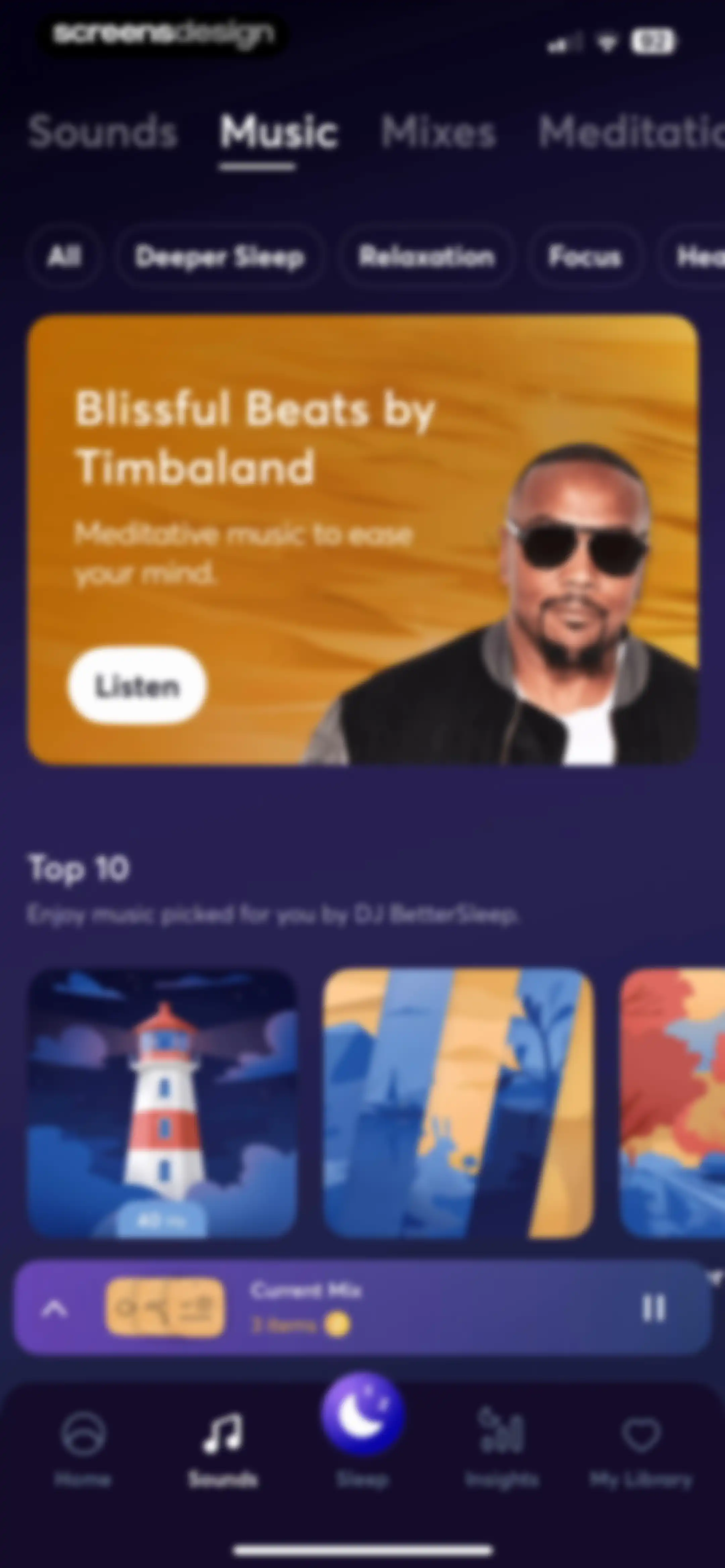Image resolution: width=725 pixels, height=1568 pixels.
Task: Expand the Current Mix player
Action: [x=54, y=1307]
